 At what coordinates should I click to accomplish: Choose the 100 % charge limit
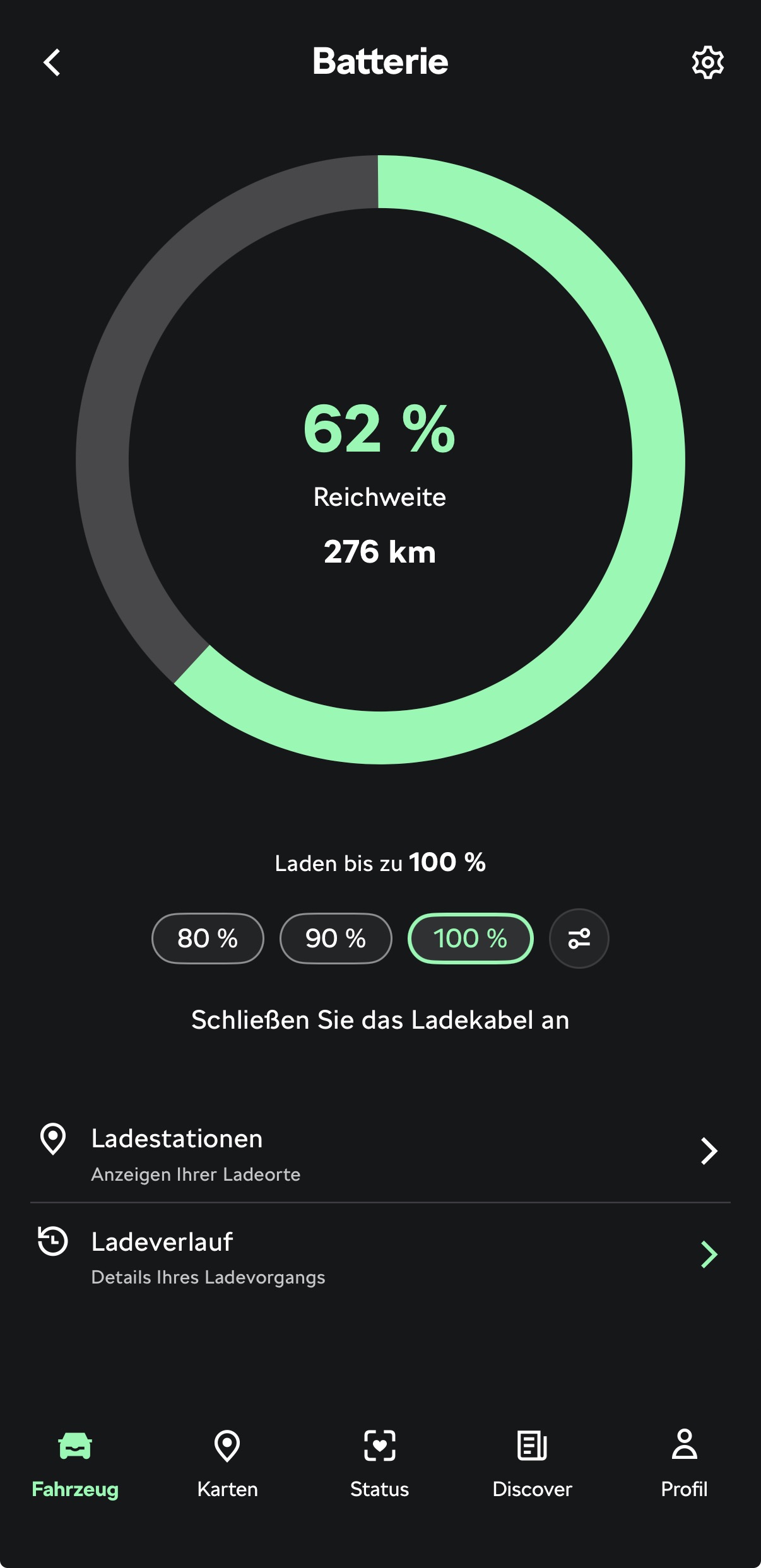click(x=470, y=939)
